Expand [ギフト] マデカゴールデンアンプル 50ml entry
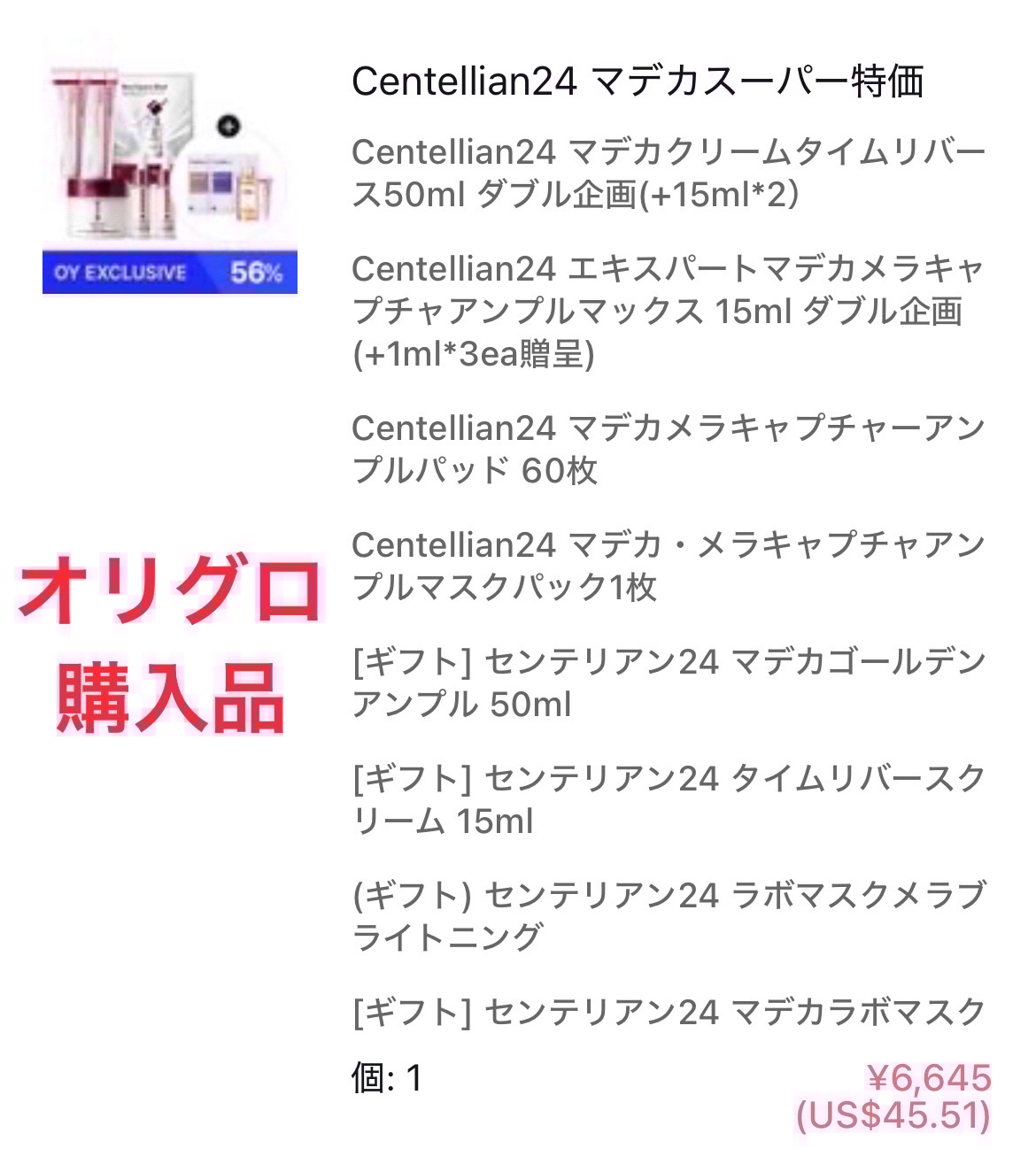 click(669, 682)
